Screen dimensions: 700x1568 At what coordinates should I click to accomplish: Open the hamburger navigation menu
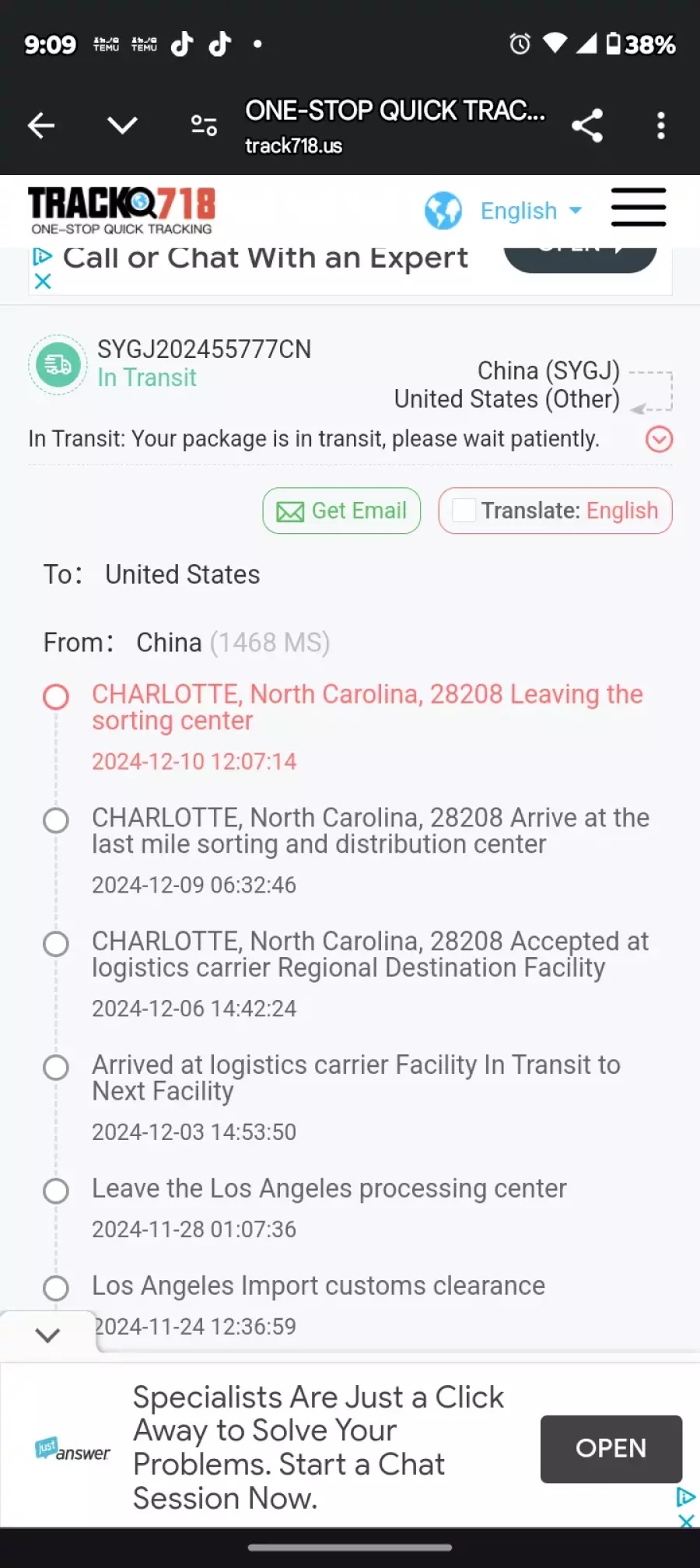[x=639, y=208]
